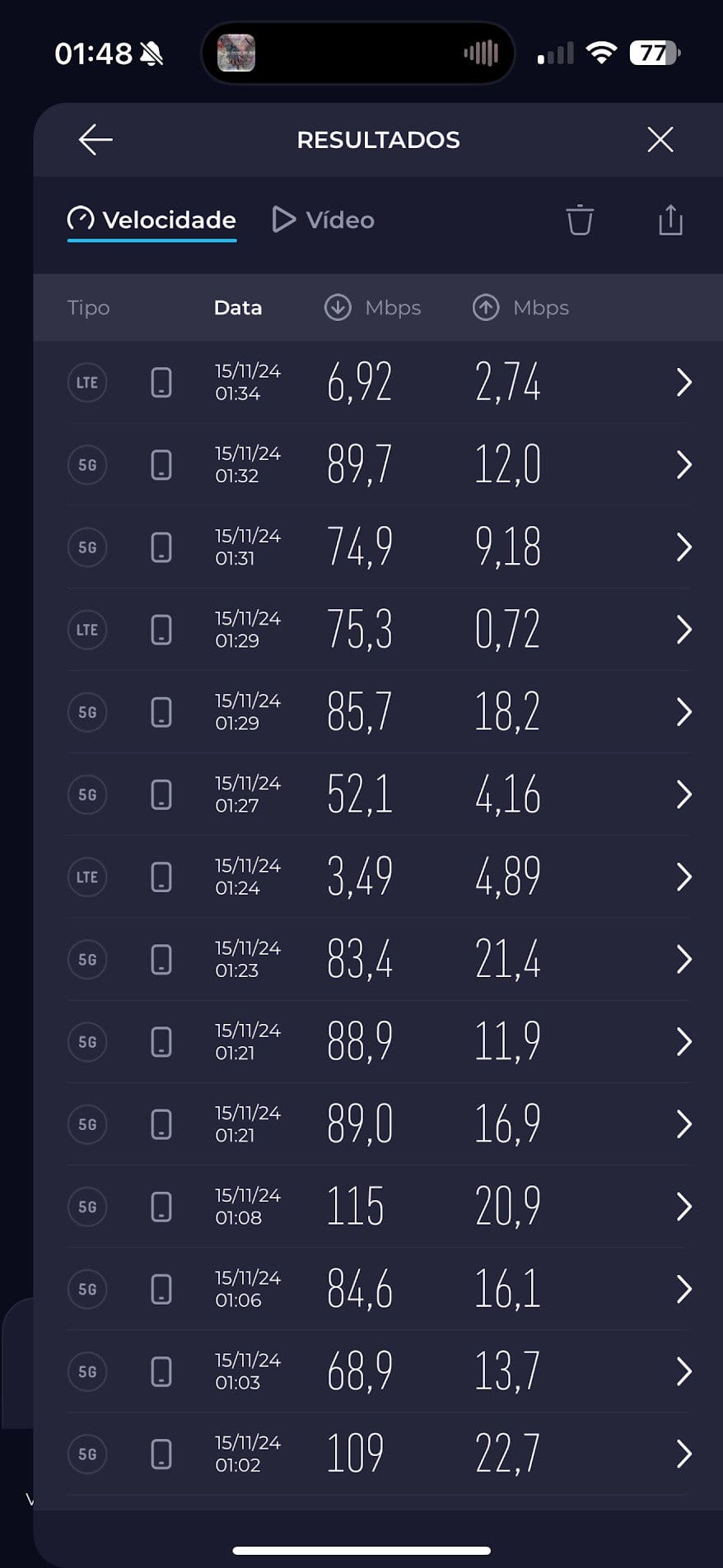Close the Resultados screen with the X

pyautogui.click(x=659, y=139)
